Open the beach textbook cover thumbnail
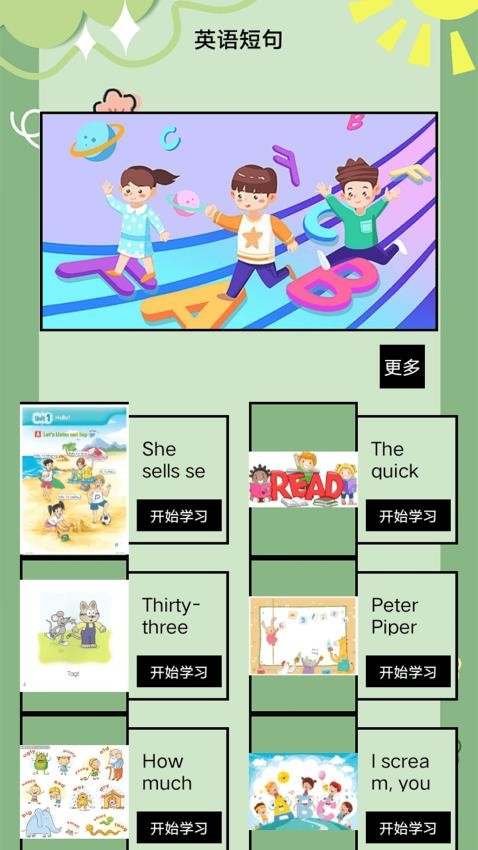 (74, 479)
